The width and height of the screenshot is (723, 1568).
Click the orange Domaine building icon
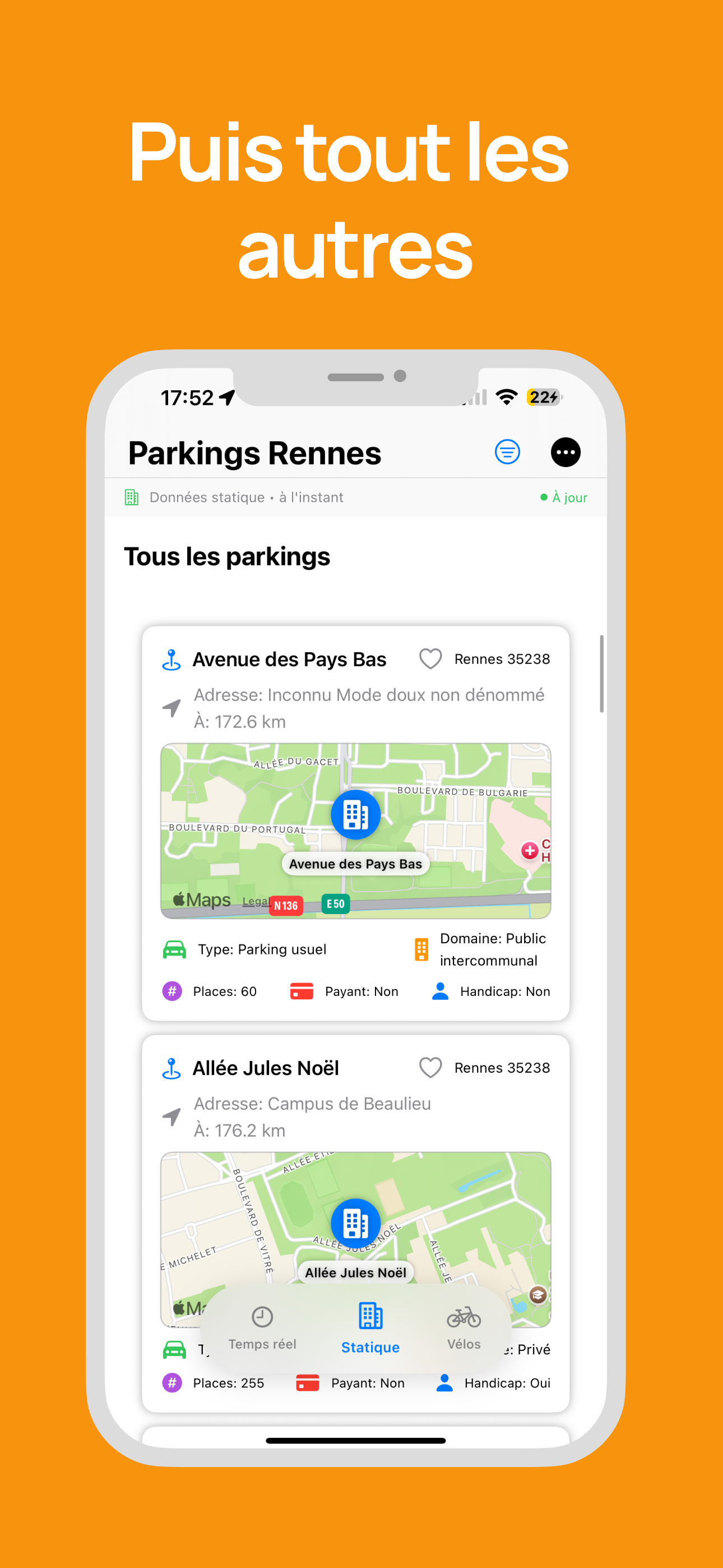point(420,949)
